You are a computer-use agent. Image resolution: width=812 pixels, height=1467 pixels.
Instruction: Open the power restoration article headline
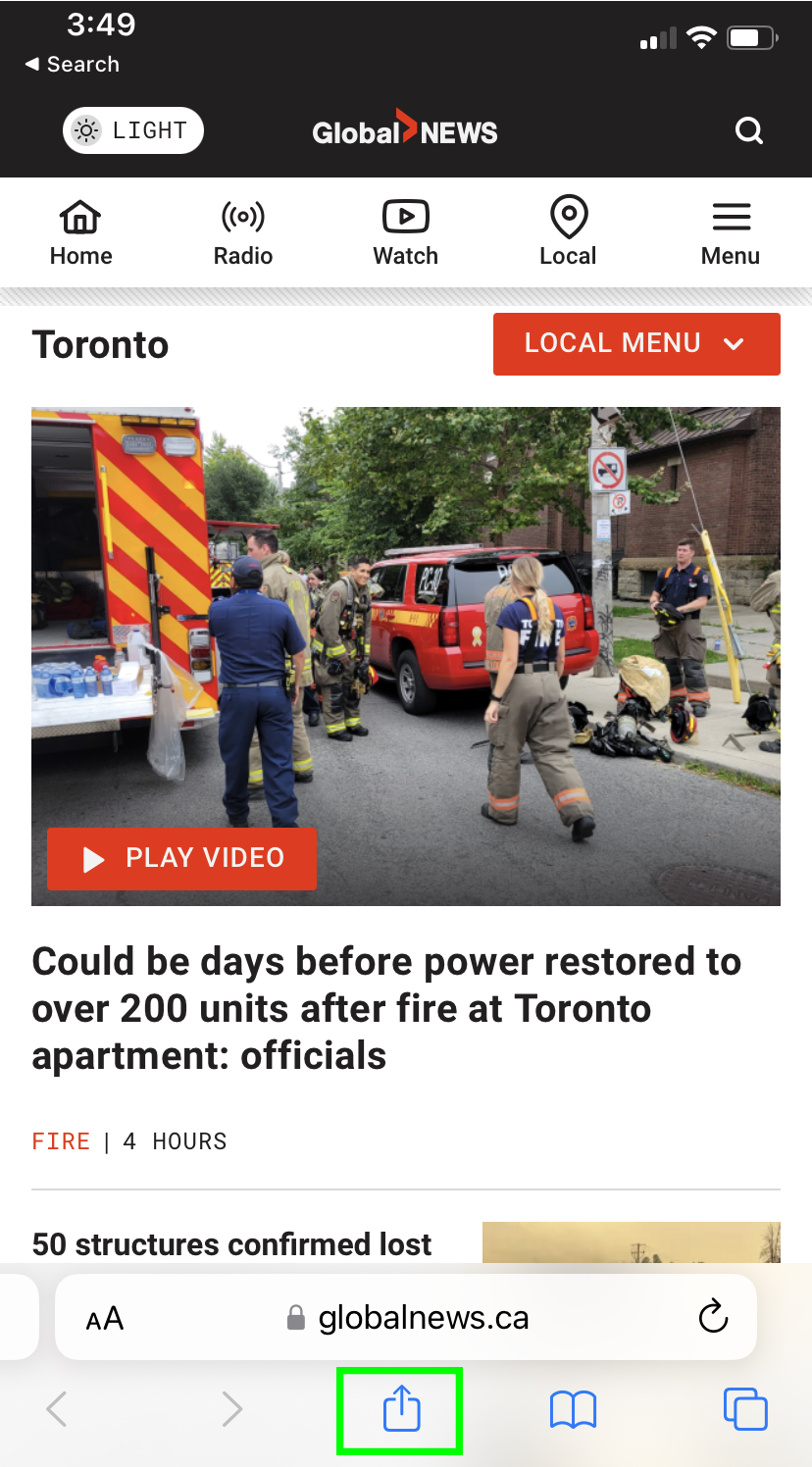[386, 1008]
